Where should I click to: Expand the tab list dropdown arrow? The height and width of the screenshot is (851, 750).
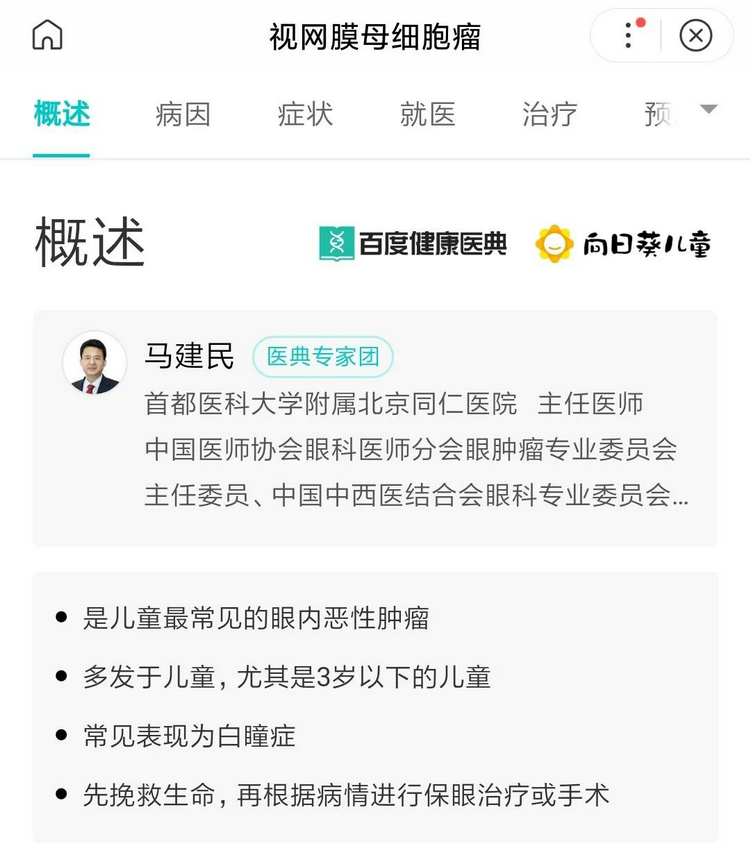(709, 110)
